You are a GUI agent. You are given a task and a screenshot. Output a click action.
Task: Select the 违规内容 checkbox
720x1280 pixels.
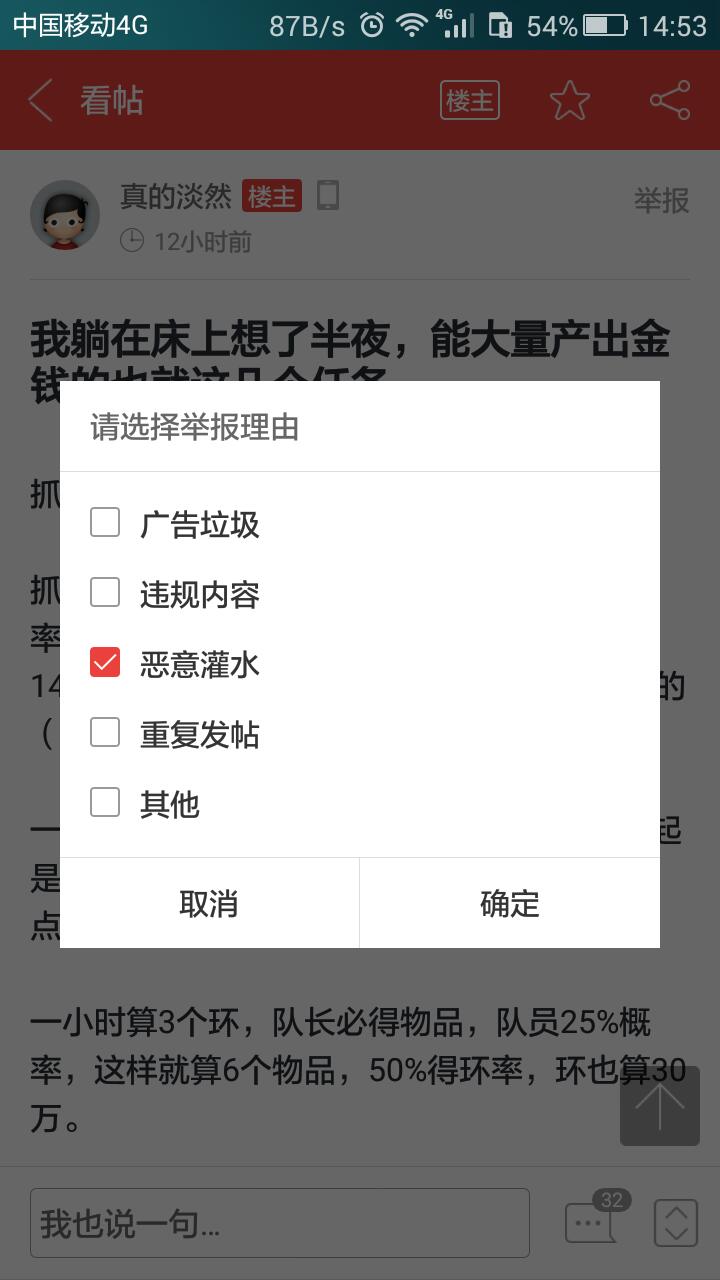coord(105,592)
